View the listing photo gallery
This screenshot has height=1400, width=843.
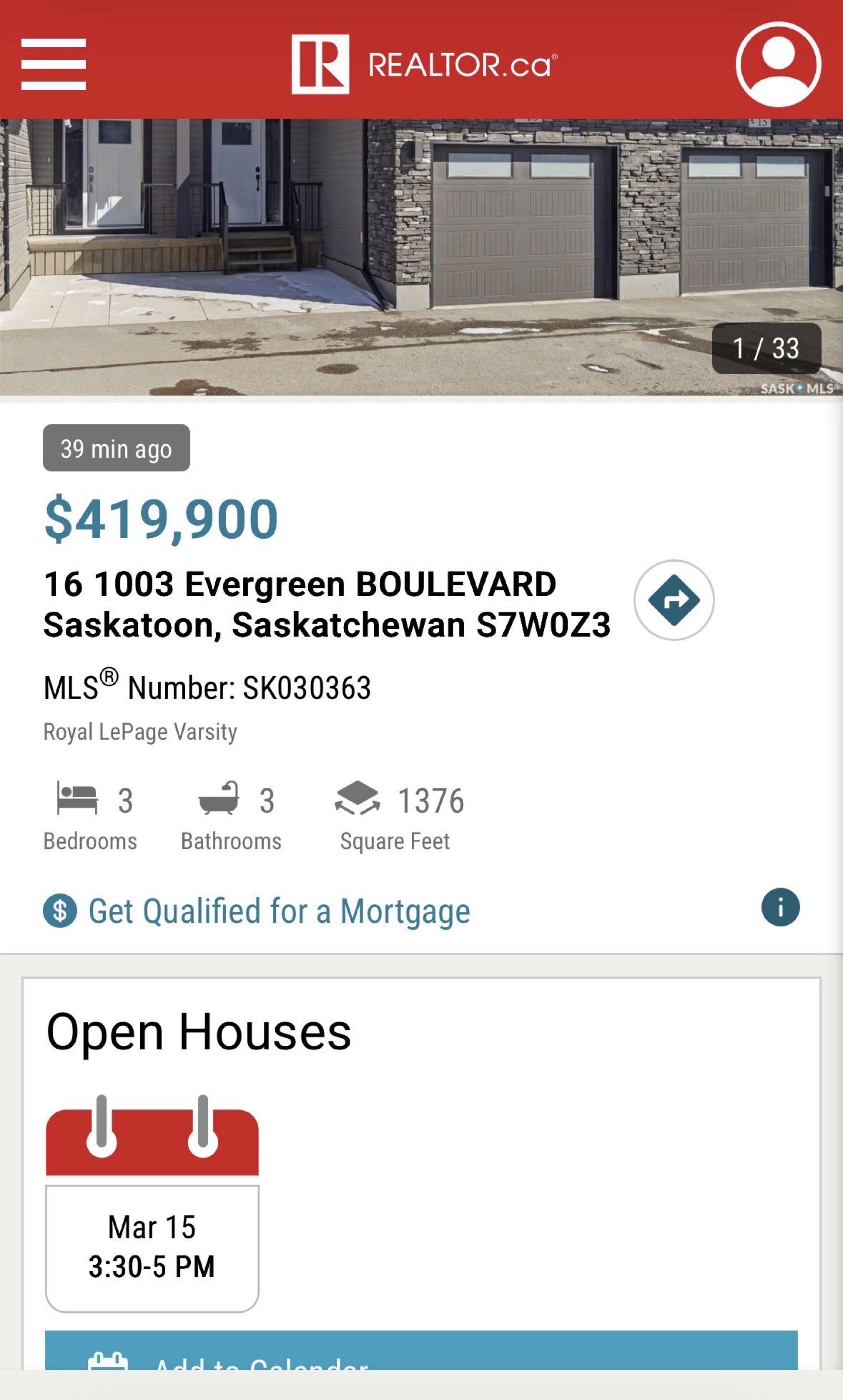coord(422,256)
